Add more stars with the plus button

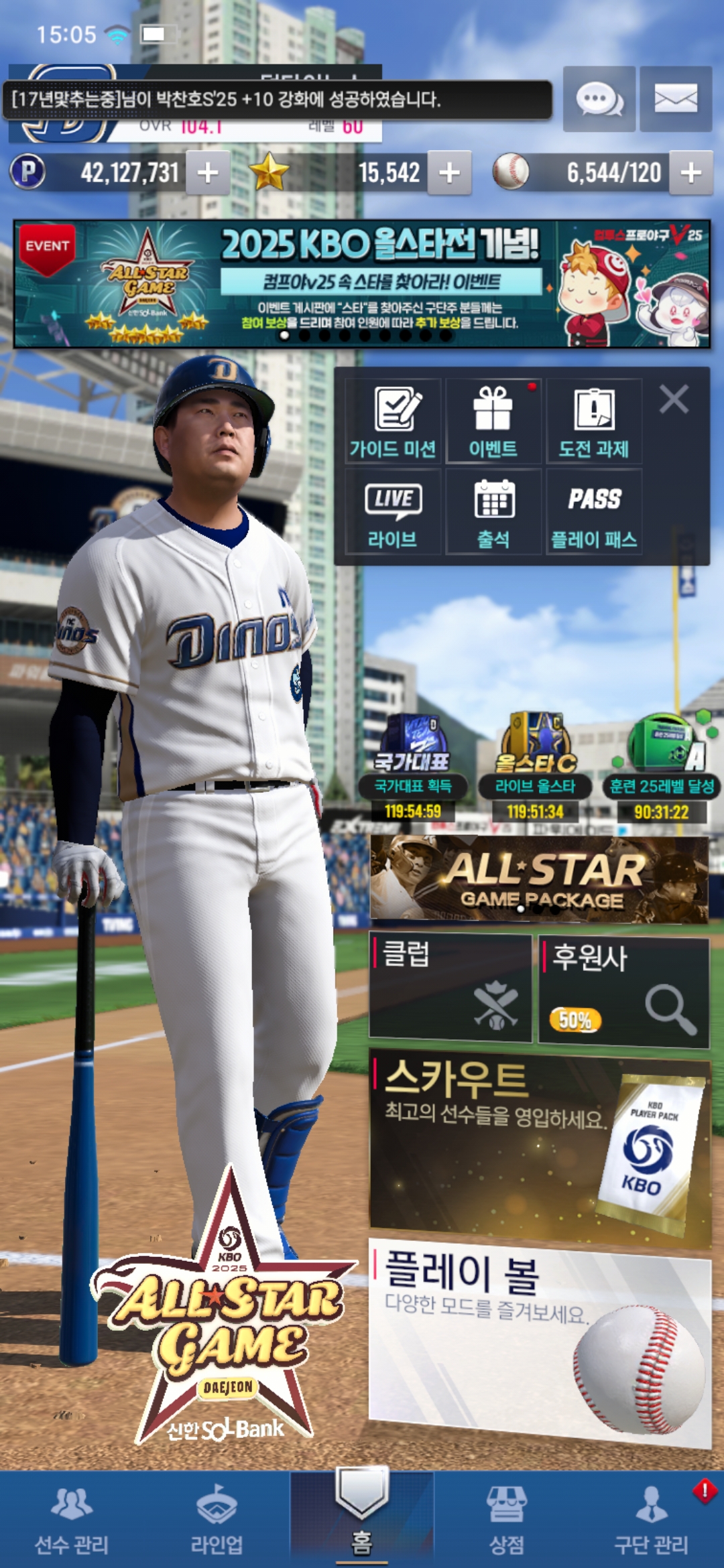[449, 173]
